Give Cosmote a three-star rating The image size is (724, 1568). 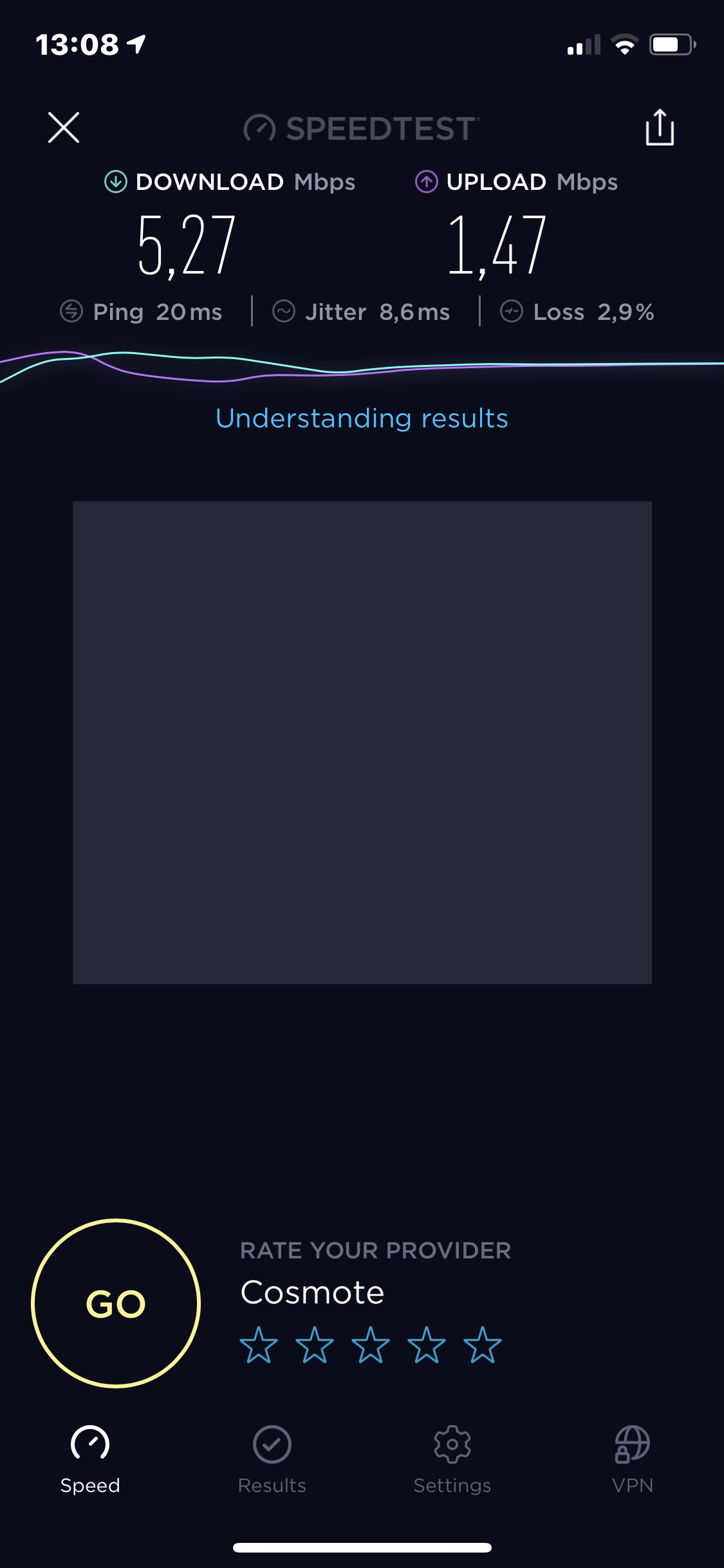371,1345
